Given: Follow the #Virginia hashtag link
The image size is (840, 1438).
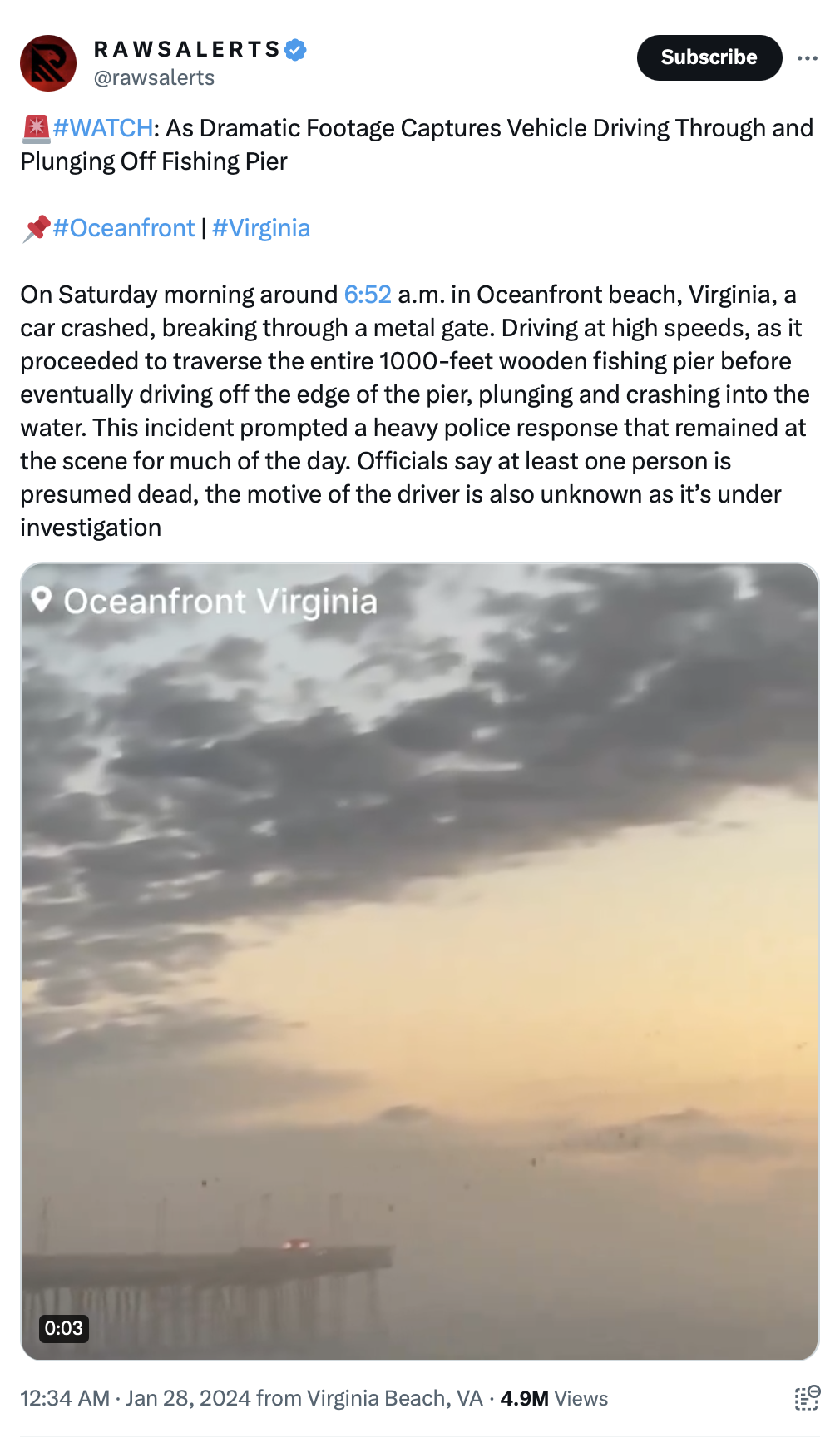Looking at the screenshot, I should coord(261,228).
